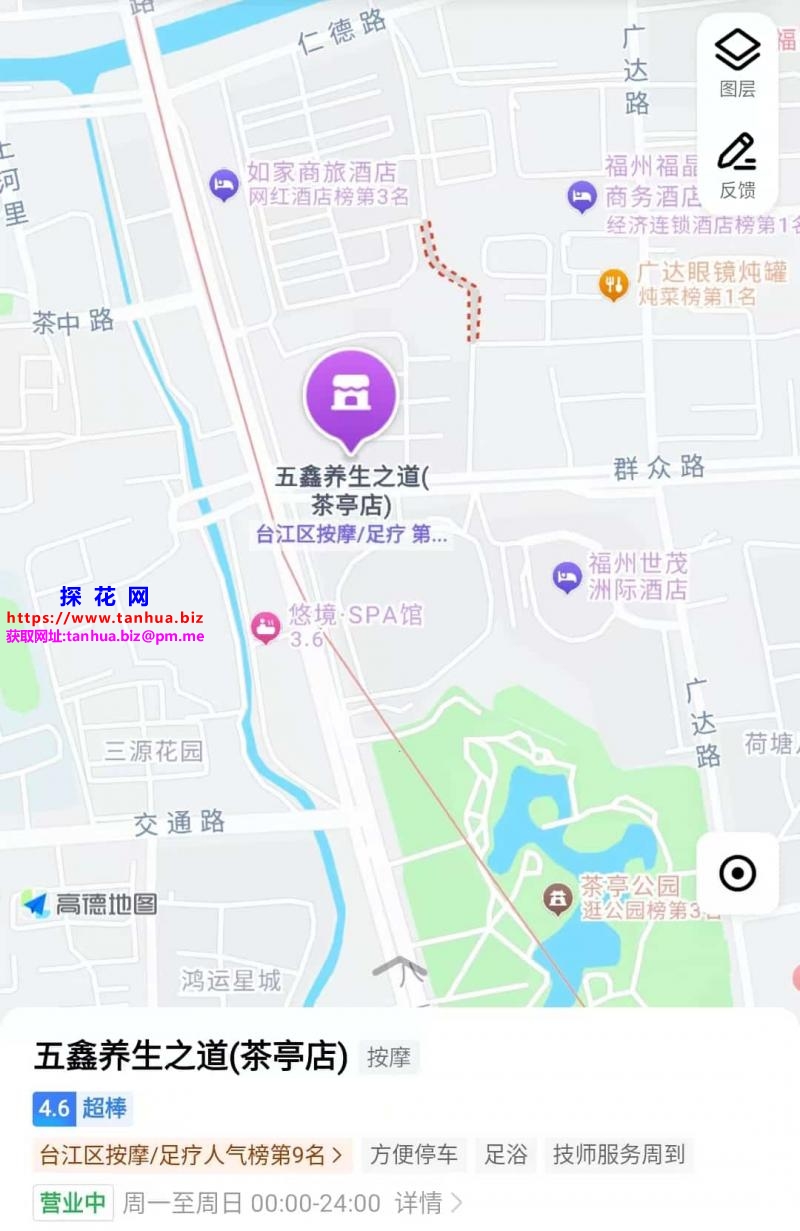Open business hours 详情 details
This screenshot has height=1231, width=800.
tap(429, 1202)
